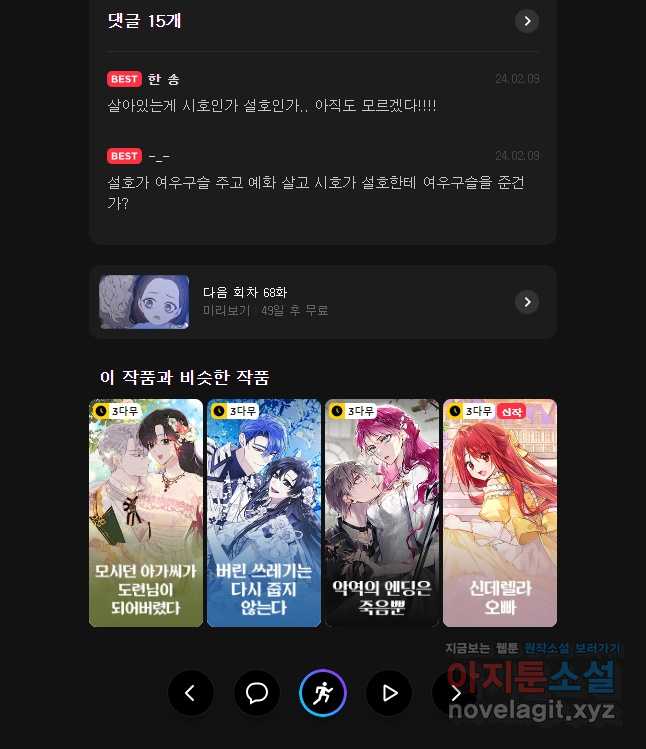Start auto-play with the play button

pyautogui.click(x=389, y=693)
